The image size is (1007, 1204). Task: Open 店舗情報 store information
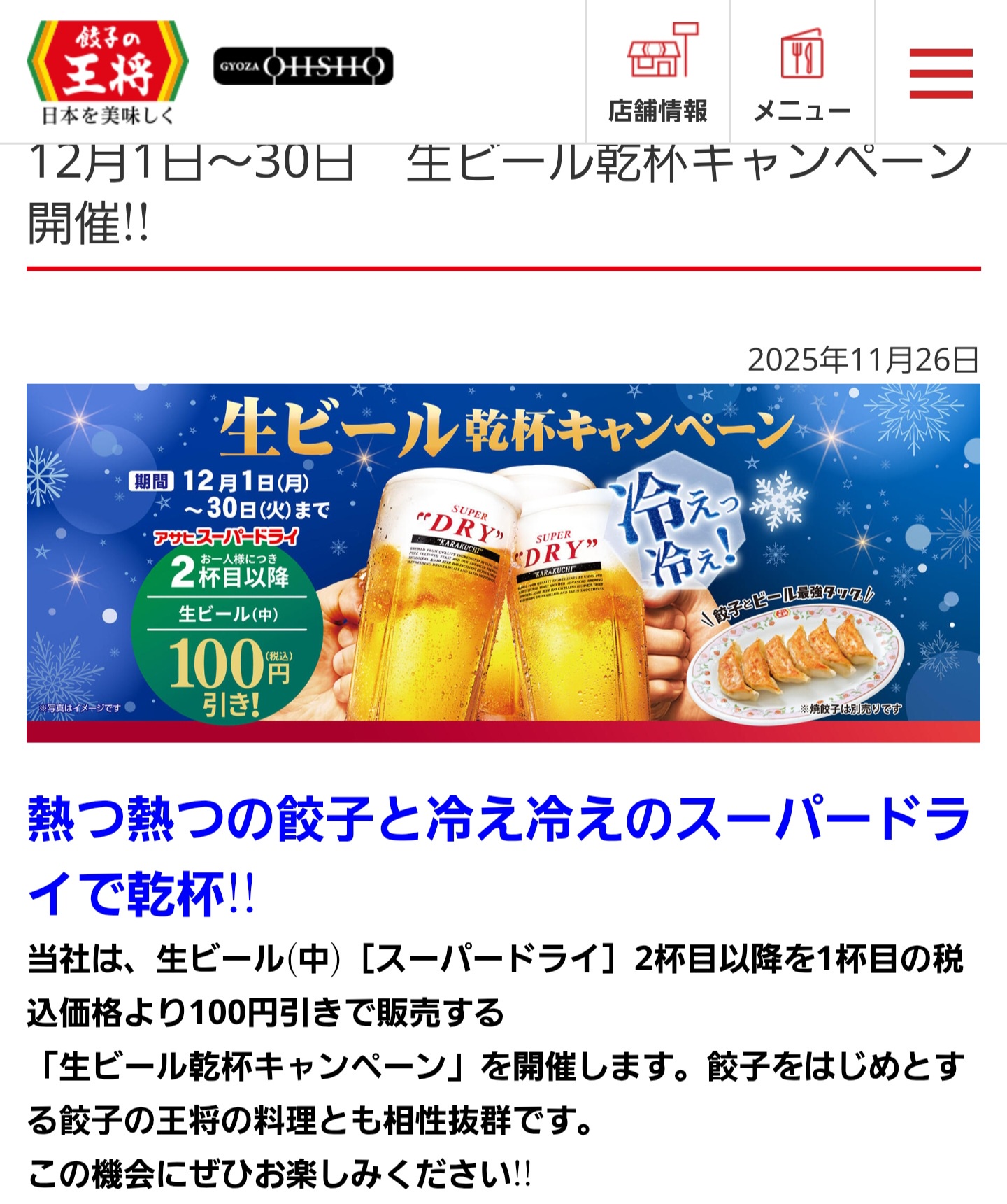coord(658,73)
